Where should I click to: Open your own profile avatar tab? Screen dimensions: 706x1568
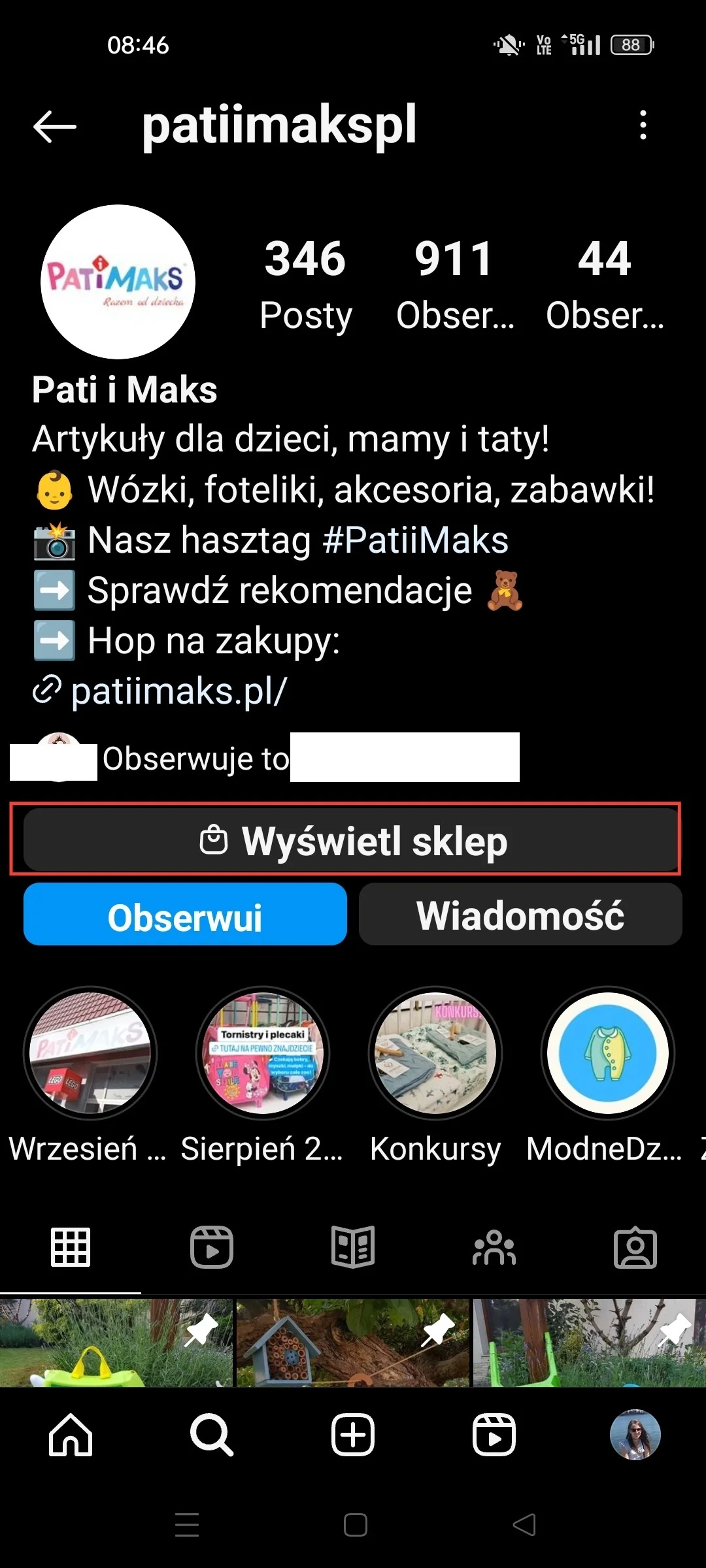coord(635,1435)
